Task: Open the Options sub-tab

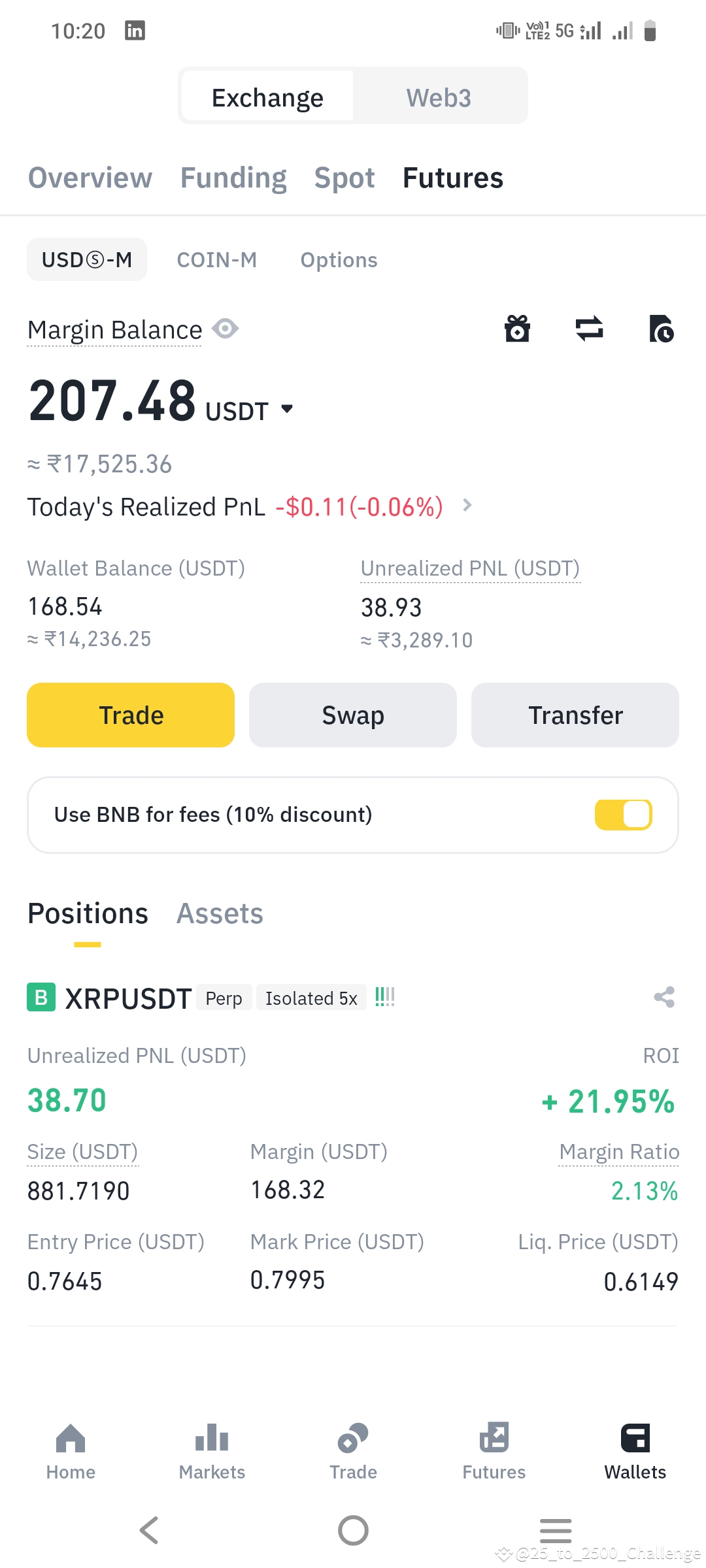Action: (x=339, y=260)
